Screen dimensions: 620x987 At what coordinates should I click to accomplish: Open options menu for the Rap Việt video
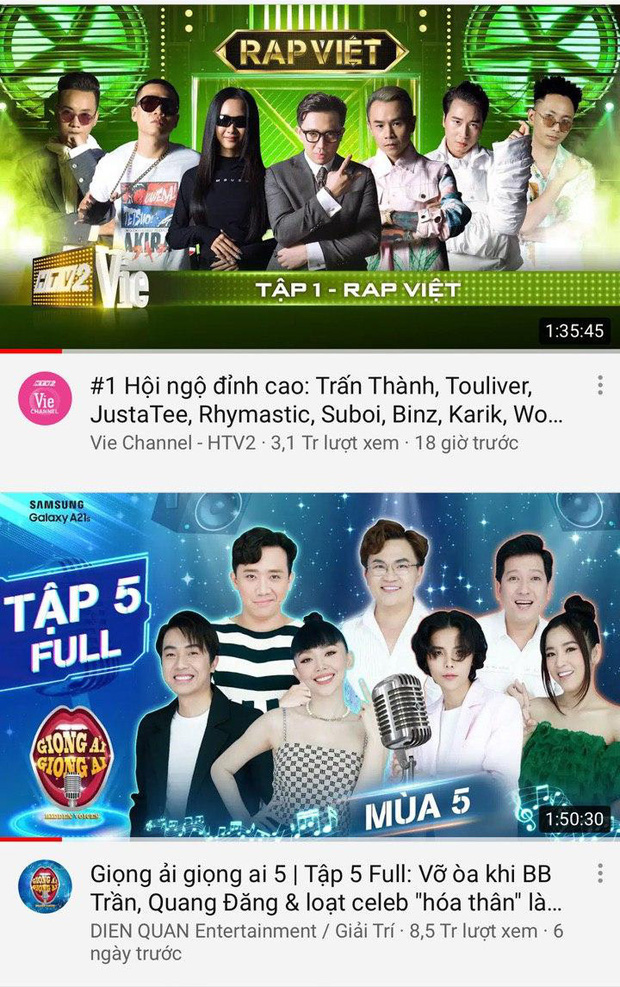[x=600, y=386]
